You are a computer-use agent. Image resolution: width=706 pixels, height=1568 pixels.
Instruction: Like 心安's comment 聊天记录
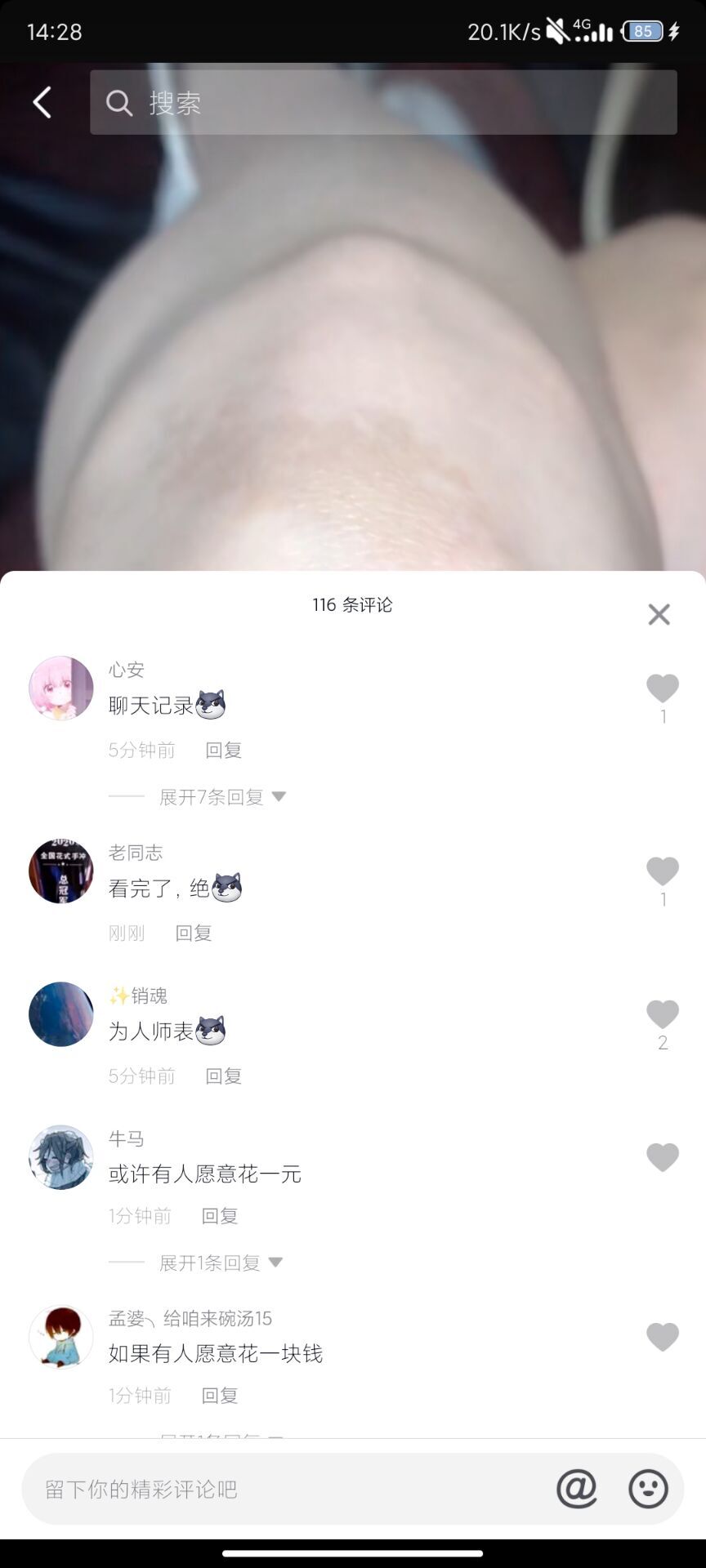662,688
